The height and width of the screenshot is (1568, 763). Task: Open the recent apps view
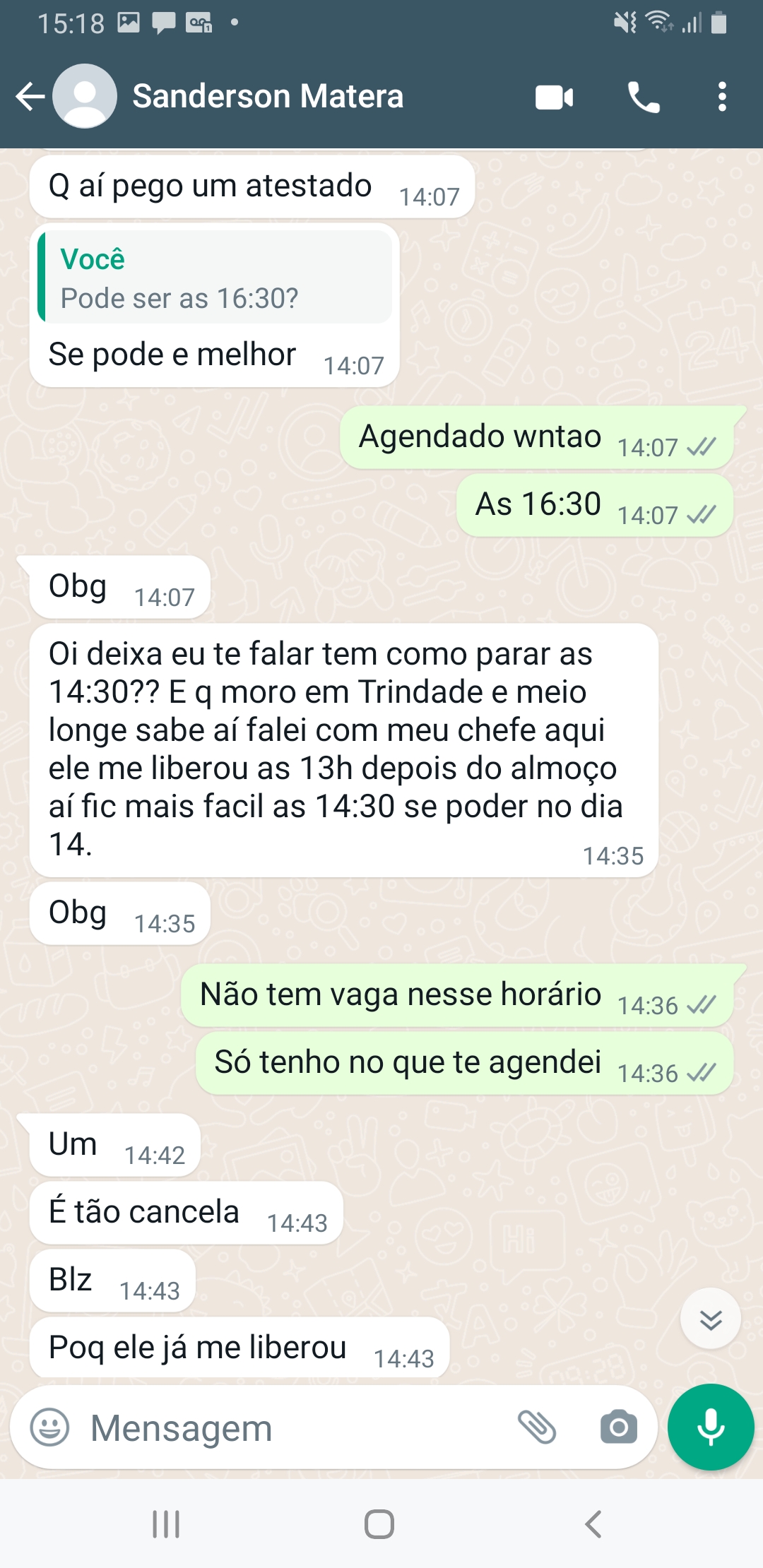tap(166, 1524)
